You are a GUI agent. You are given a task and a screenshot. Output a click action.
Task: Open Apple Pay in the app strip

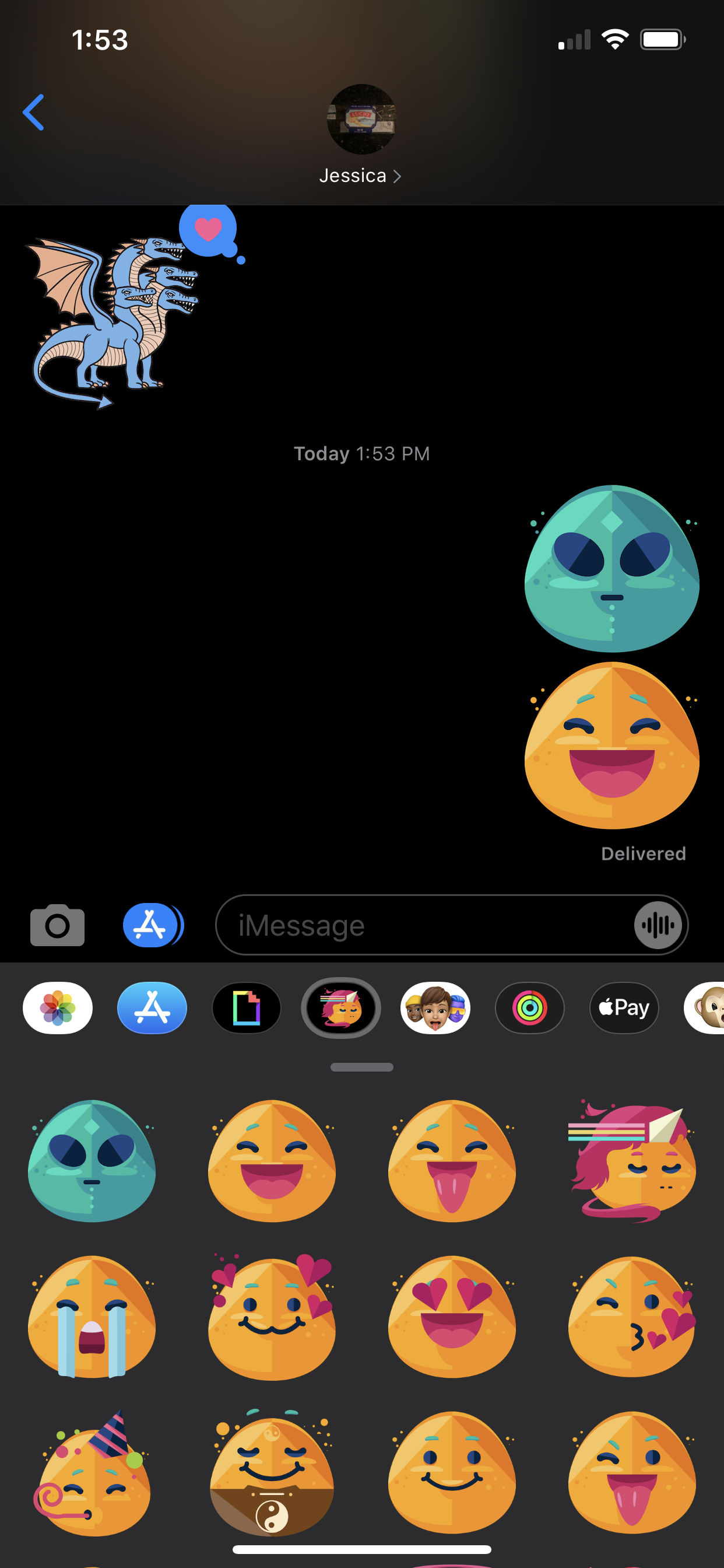click(x=624, y=1008)
